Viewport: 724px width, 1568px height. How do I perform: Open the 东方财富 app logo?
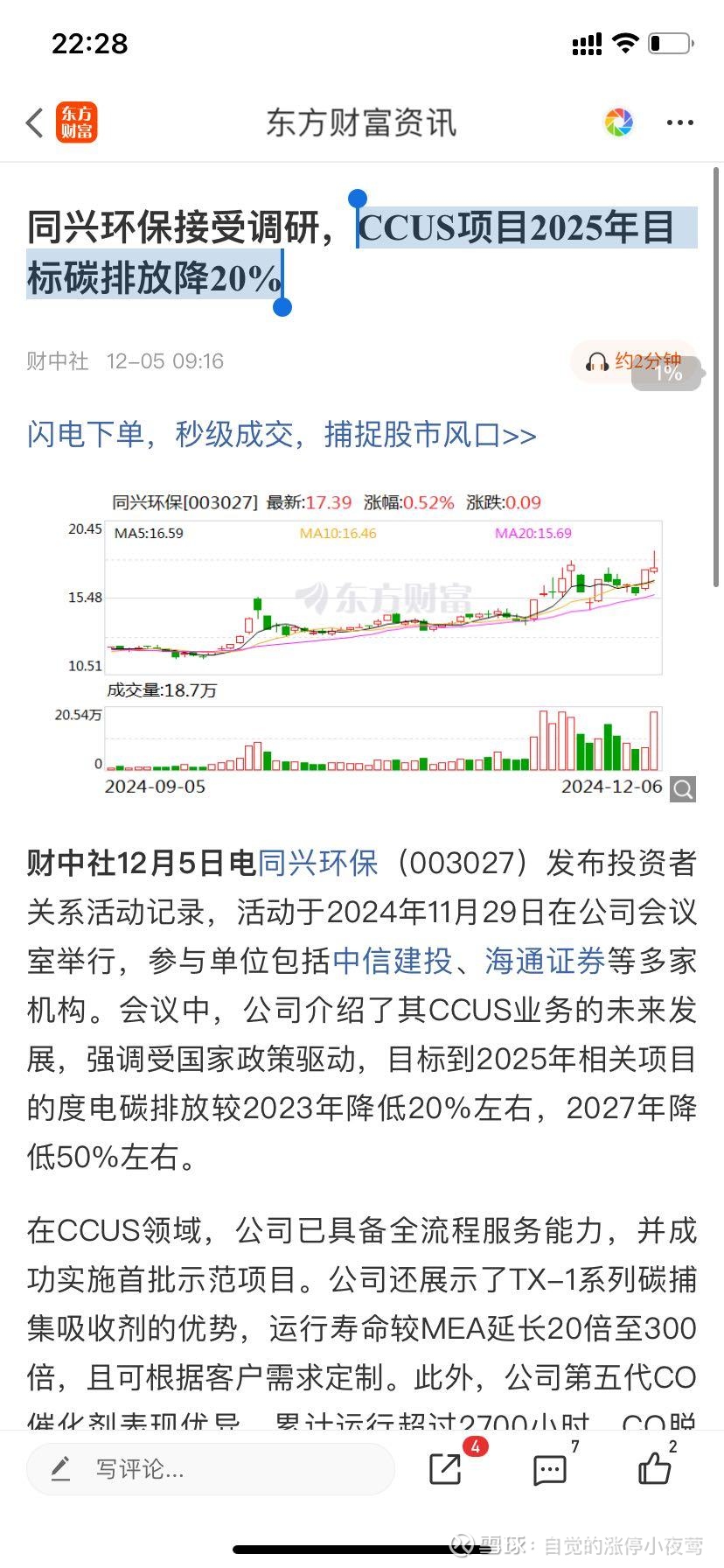pos(78,122)
